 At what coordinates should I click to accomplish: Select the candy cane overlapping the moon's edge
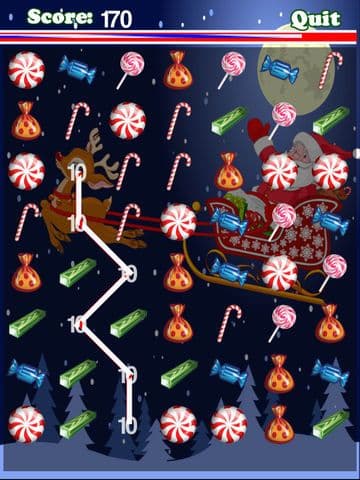pos(330,70)
